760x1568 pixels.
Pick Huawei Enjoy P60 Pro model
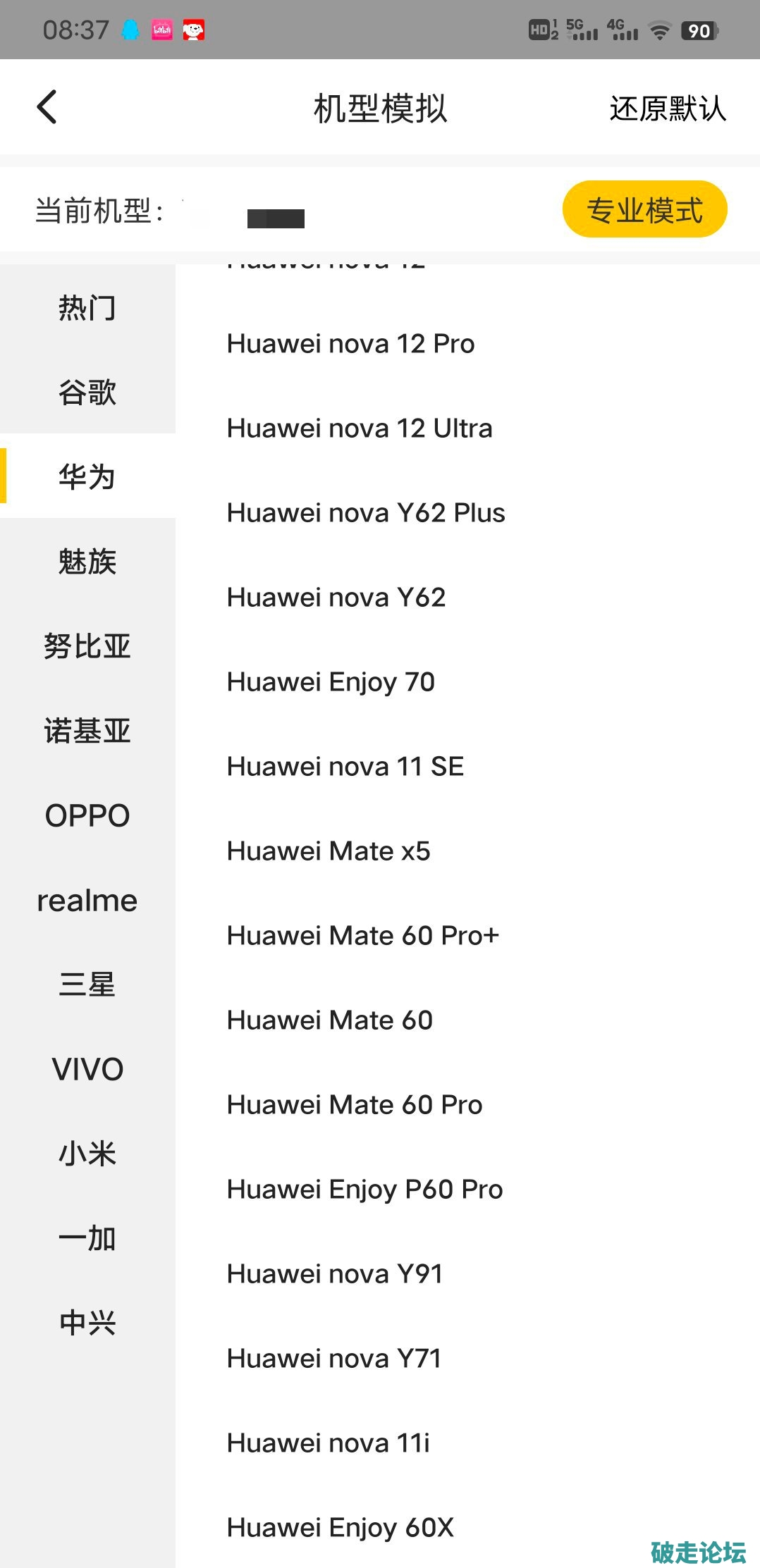364,1190
